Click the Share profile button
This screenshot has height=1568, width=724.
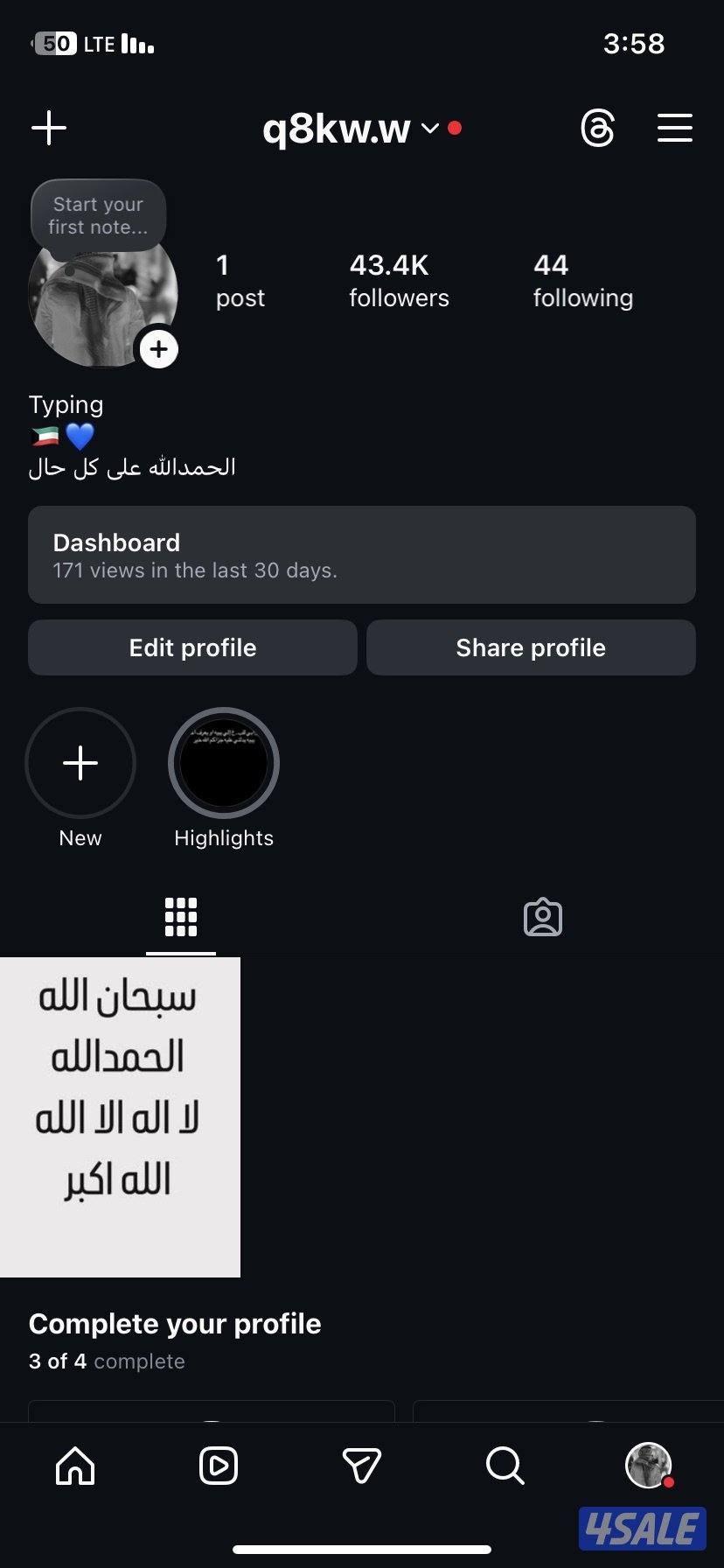click(530, 647)
